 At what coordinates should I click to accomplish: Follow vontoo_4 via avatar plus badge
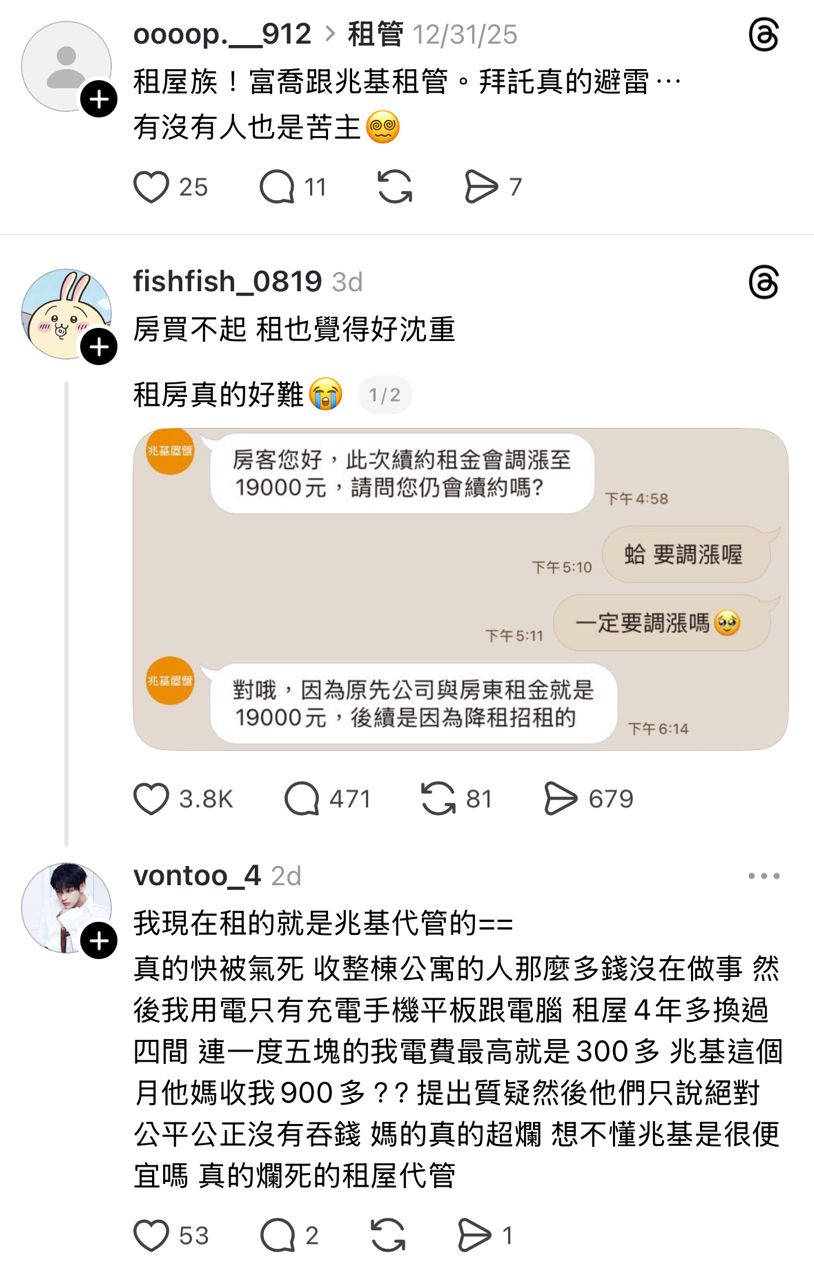point(98,941)
